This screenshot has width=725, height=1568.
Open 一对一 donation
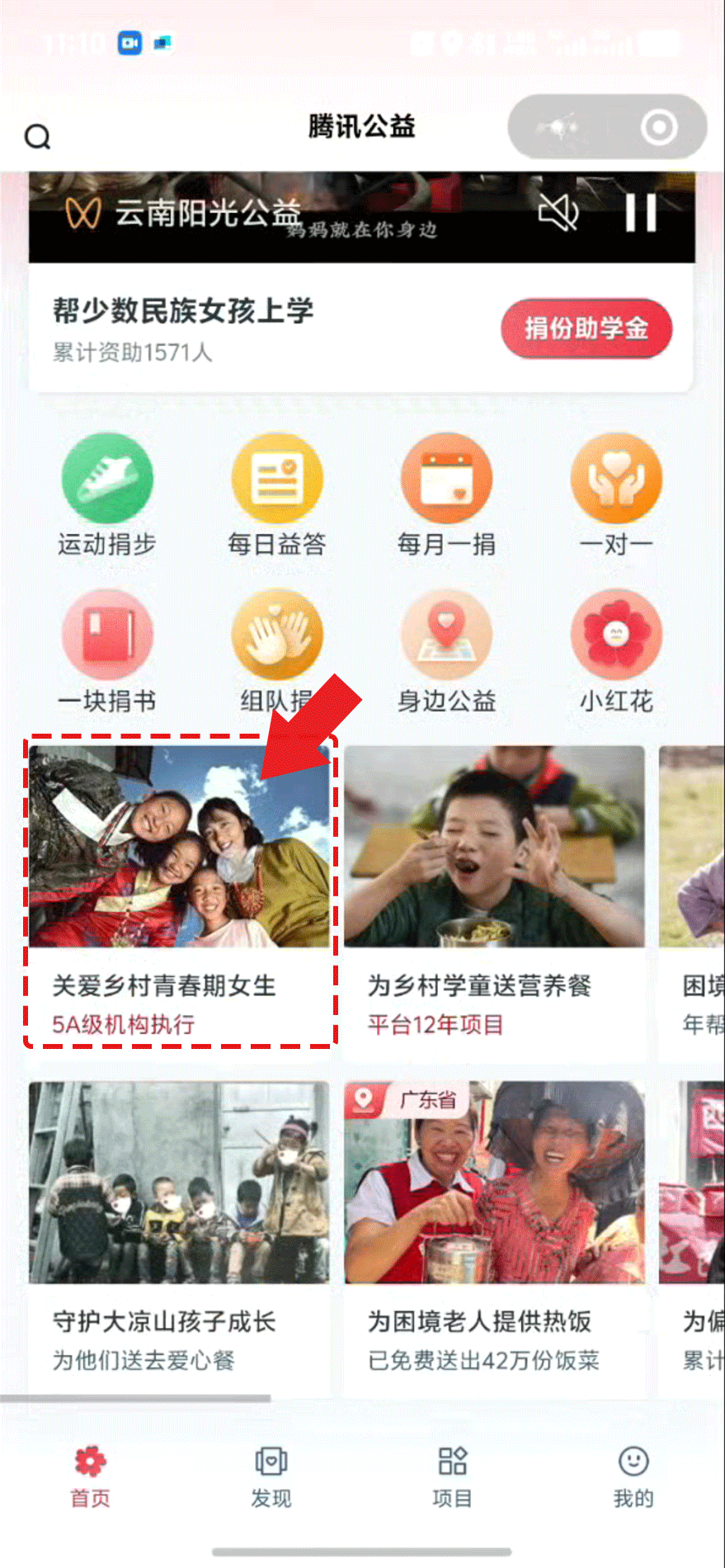tap(616, 495)
